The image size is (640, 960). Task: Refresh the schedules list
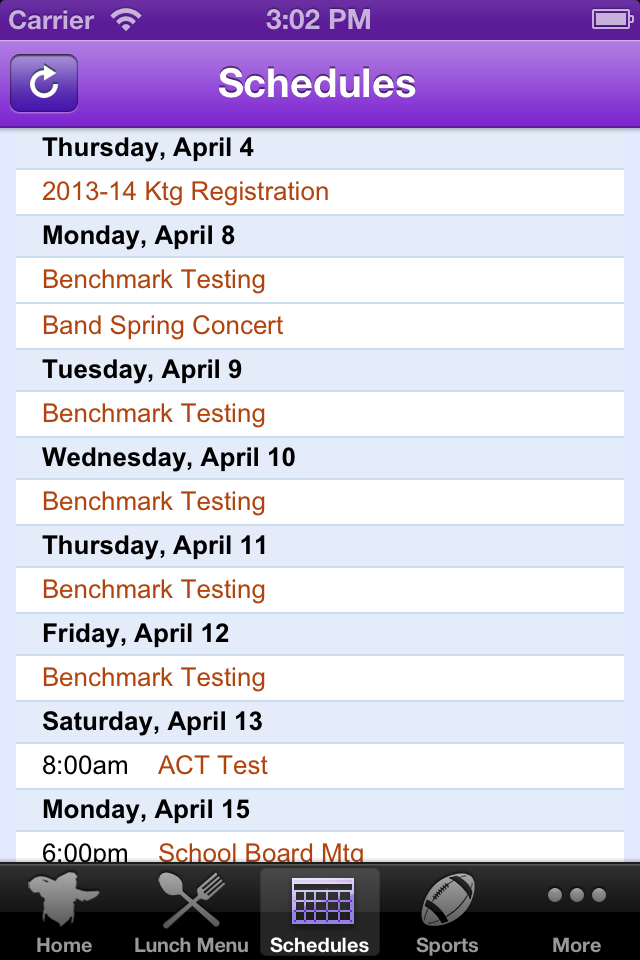44,83
